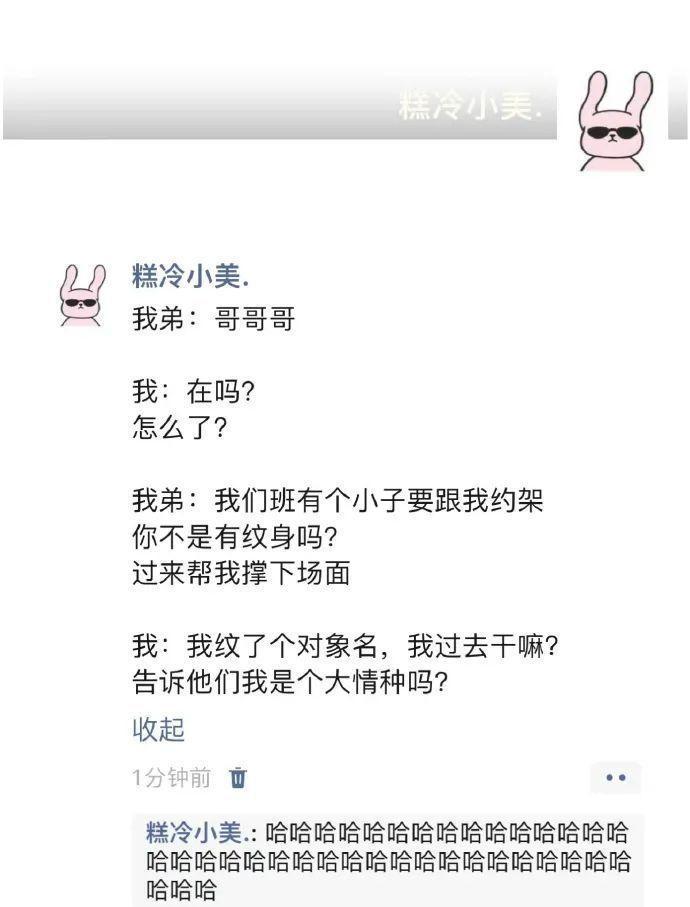Screen dimensions: 690x907
Task: Open the like/comment two-dot button
Action: [x=615, y=777]
